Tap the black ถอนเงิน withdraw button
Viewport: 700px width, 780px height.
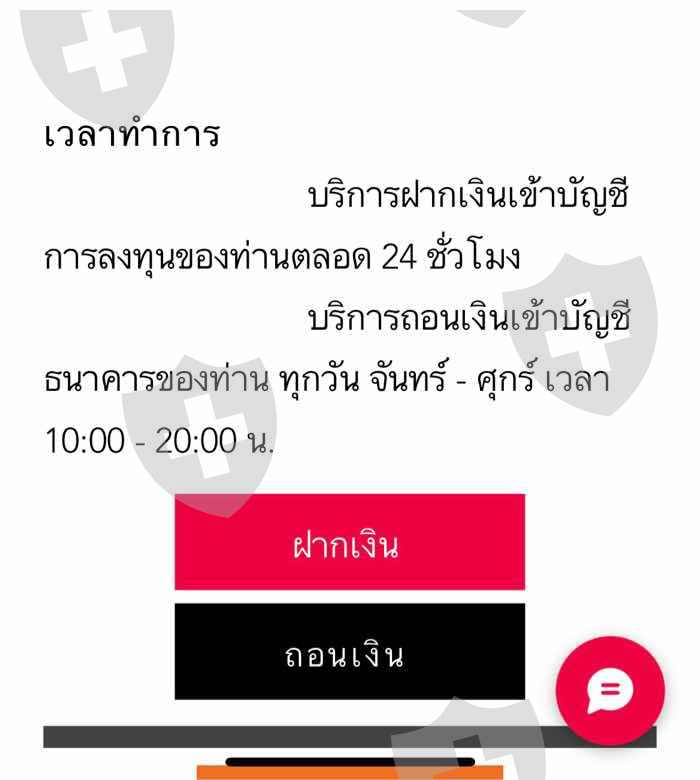[350, 652]
